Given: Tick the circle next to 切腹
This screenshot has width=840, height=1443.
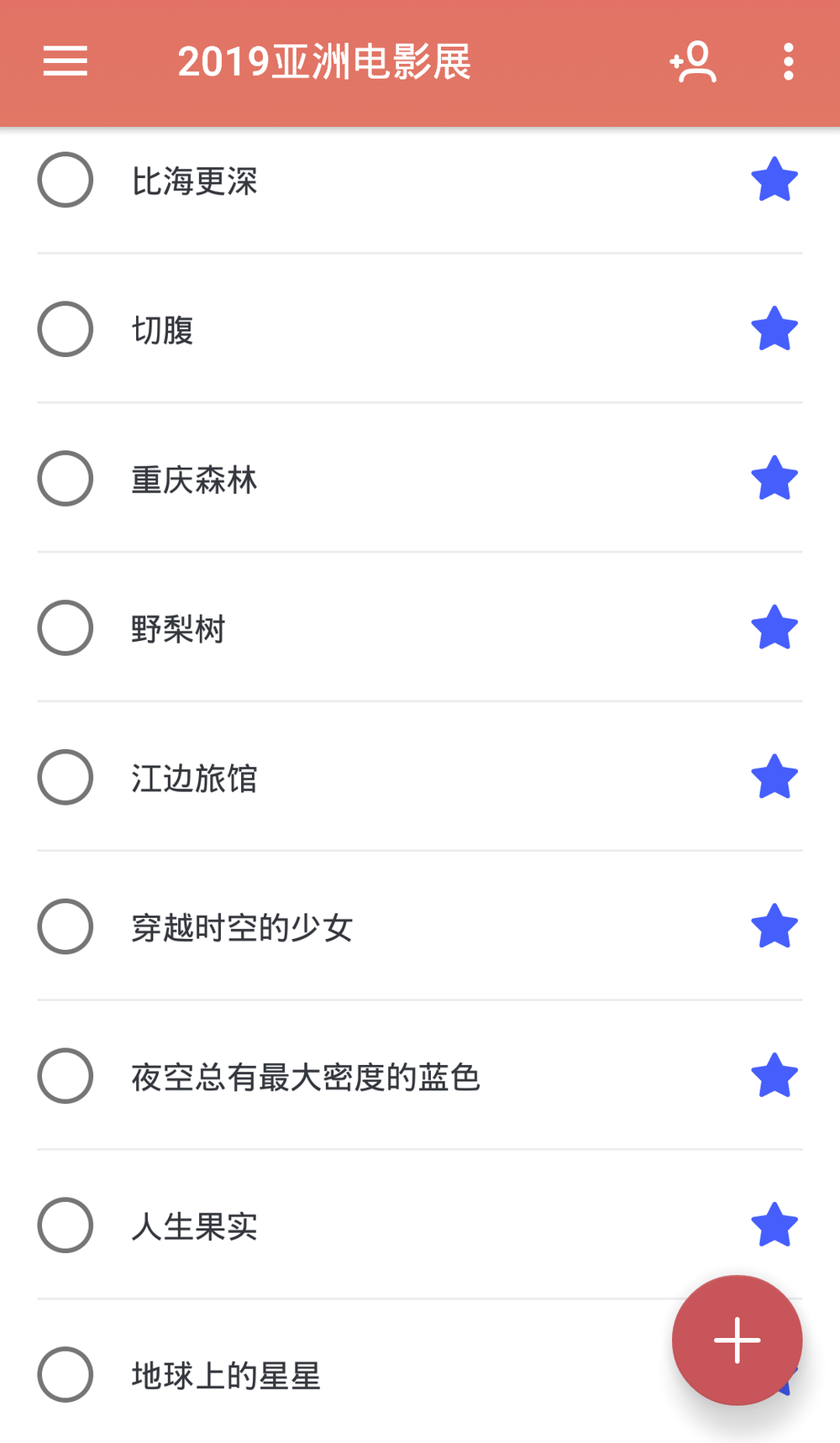Looking at the screenshot, I should [66, 328].
